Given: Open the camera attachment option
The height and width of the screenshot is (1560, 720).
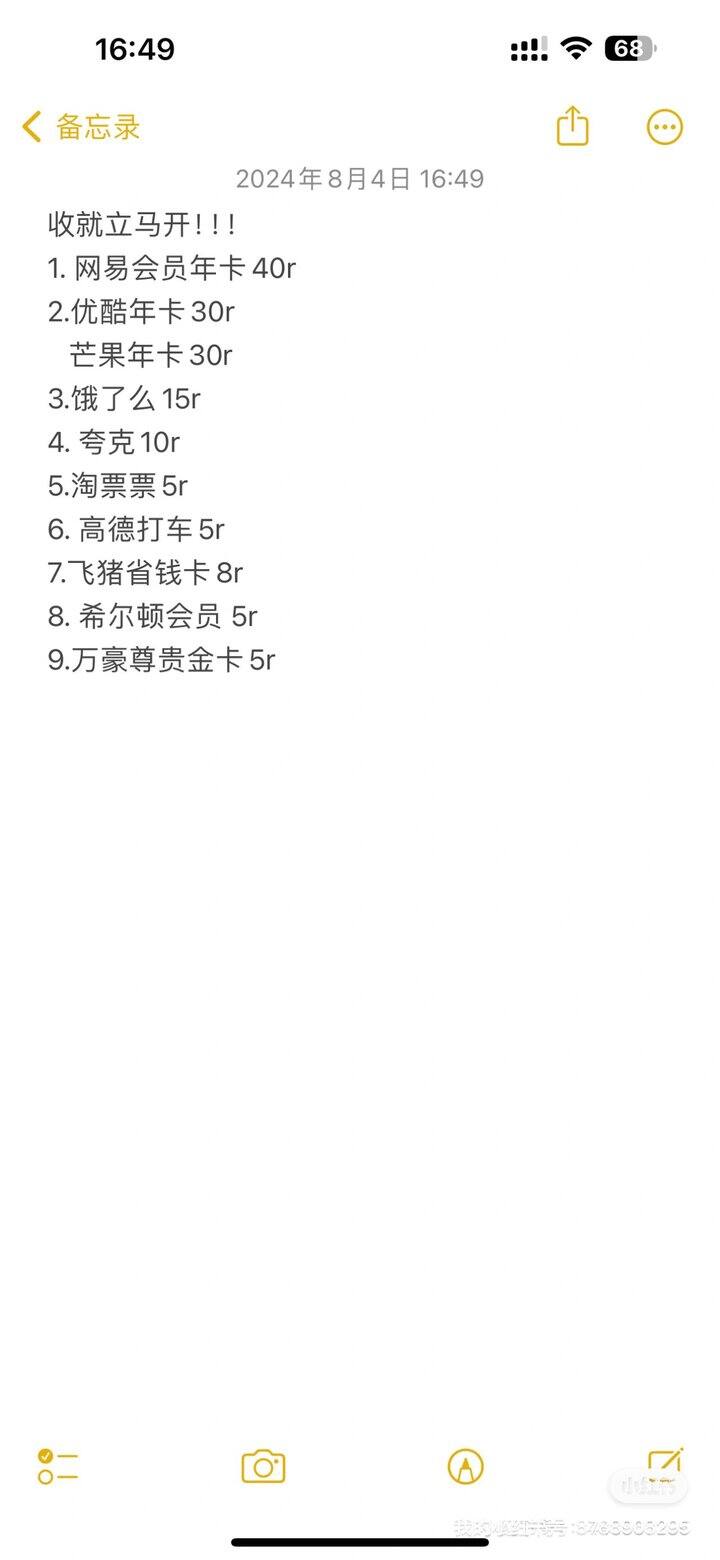Looking at the screenshot, I should click(263, 1466).
